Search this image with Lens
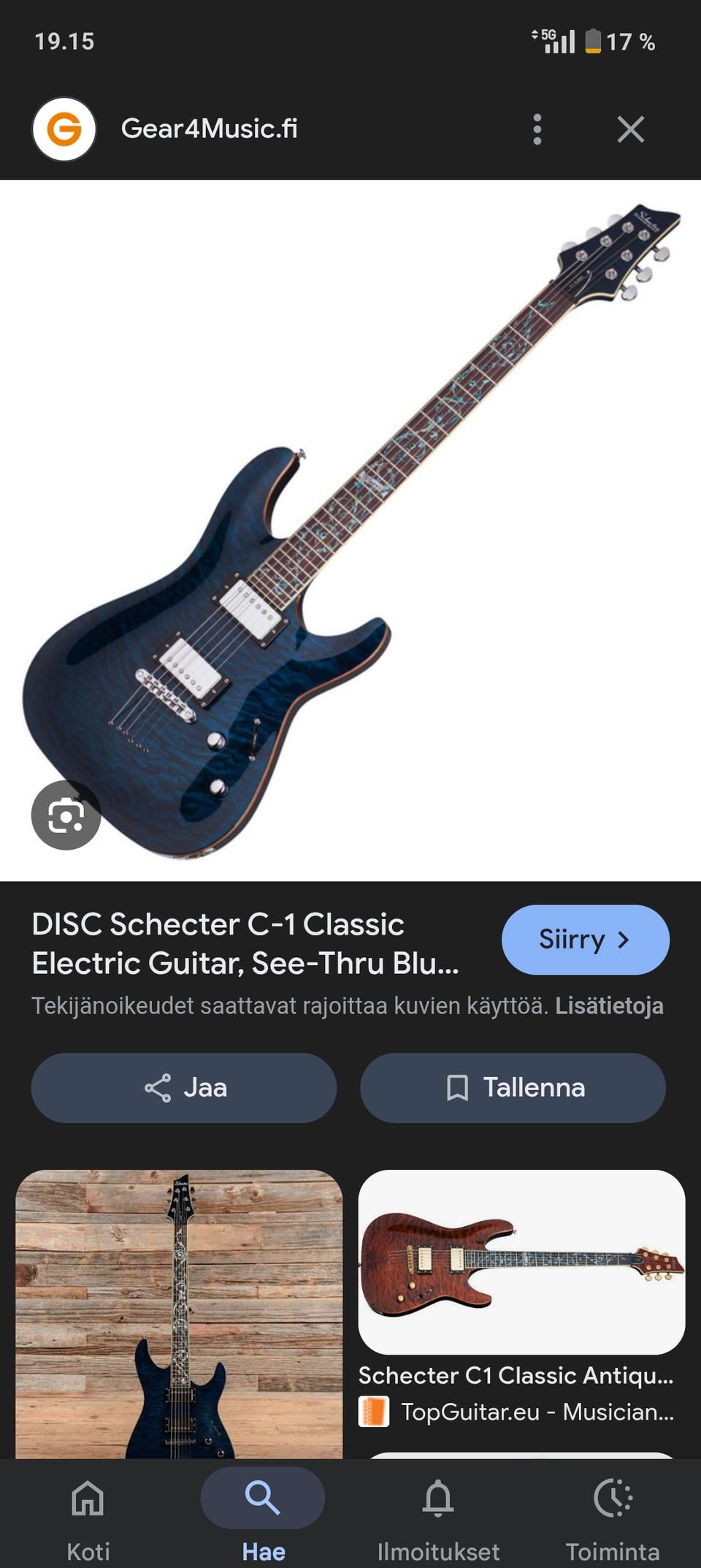This screenshot has width=701, height=1568. pos(66,815)
